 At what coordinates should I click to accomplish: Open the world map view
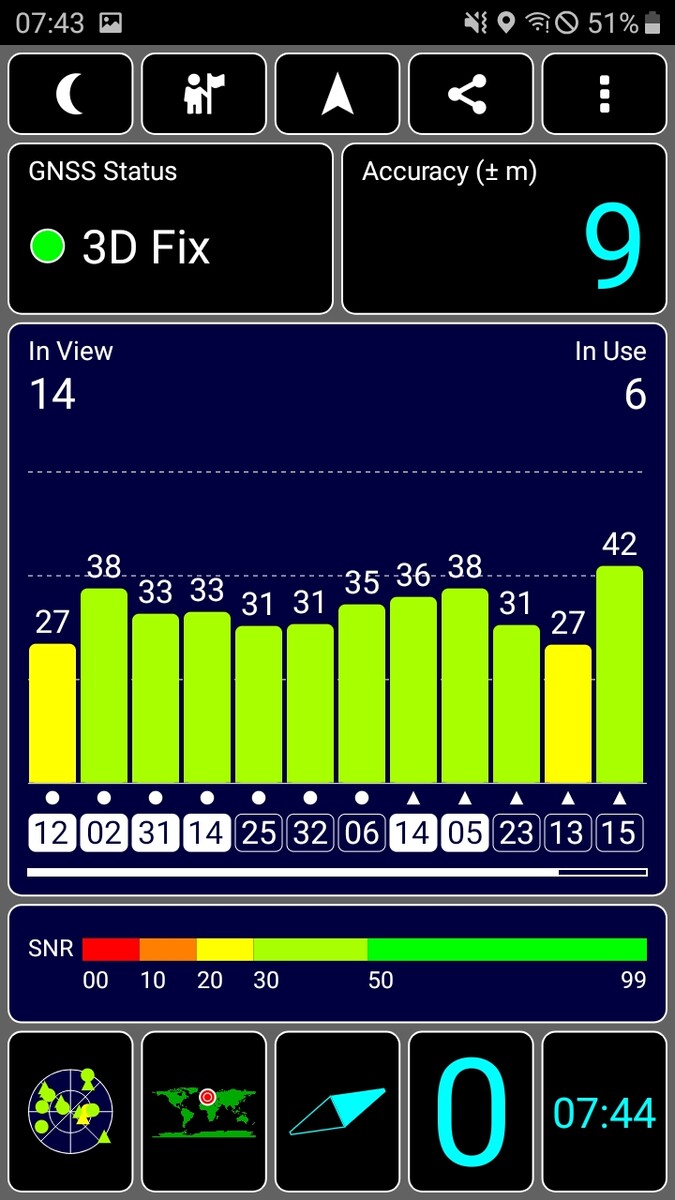[204, 1111]
